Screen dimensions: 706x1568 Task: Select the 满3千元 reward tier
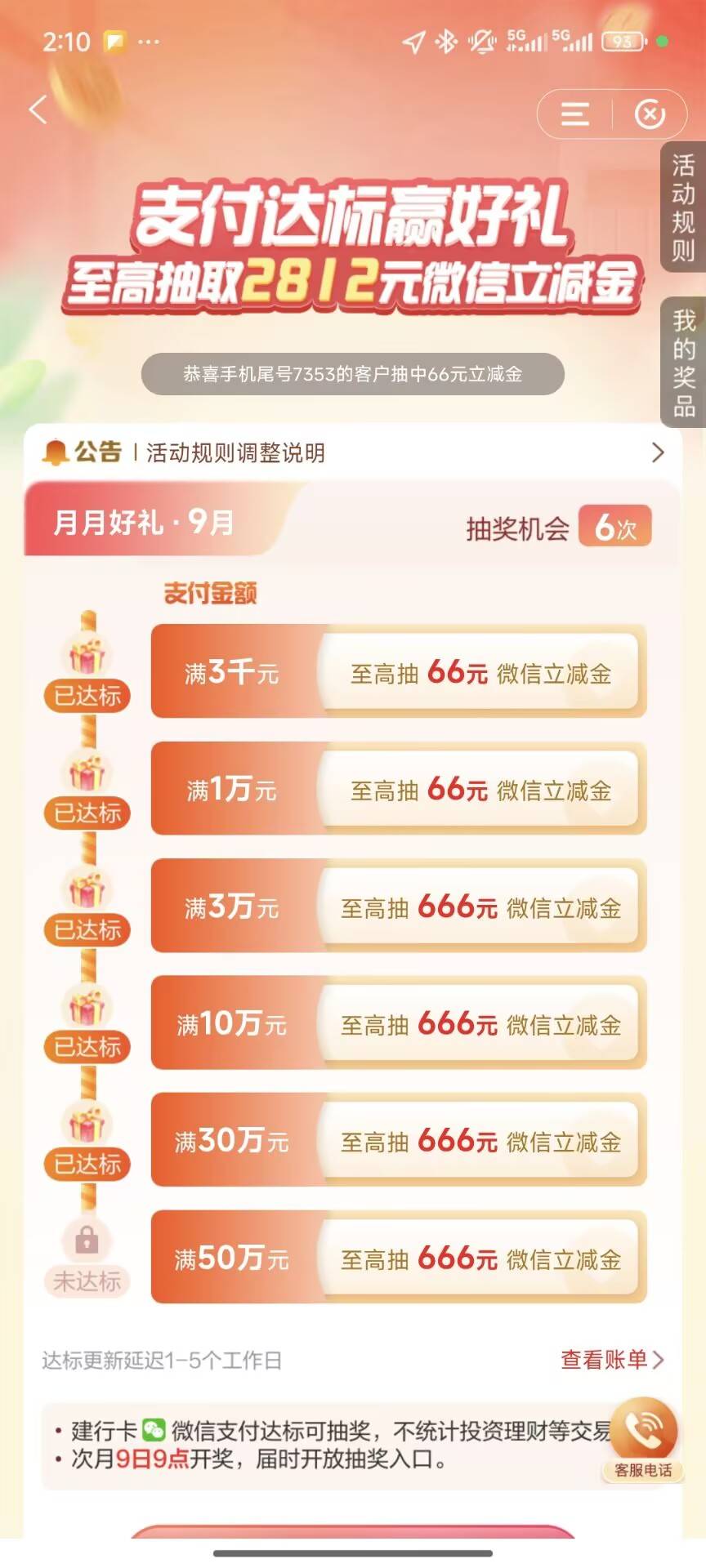[x=399, y=671]
